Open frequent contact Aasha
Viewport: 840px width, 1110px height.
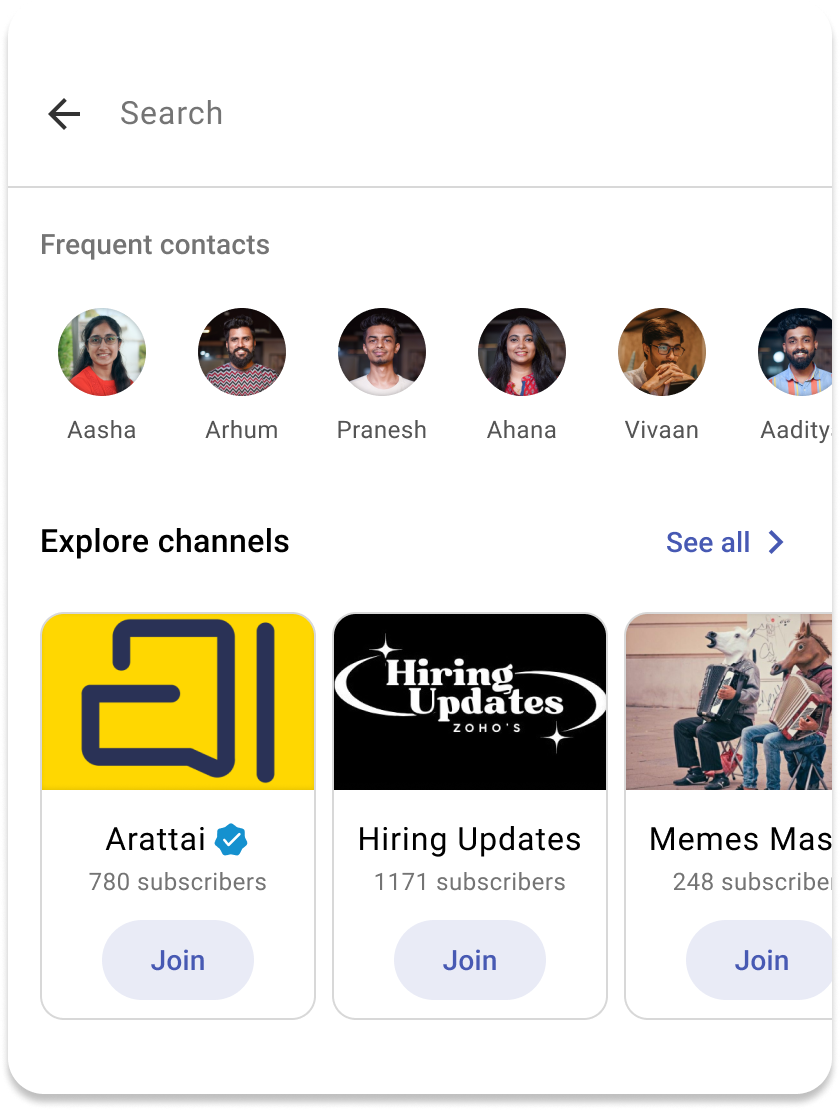click(x=102, y=352)
